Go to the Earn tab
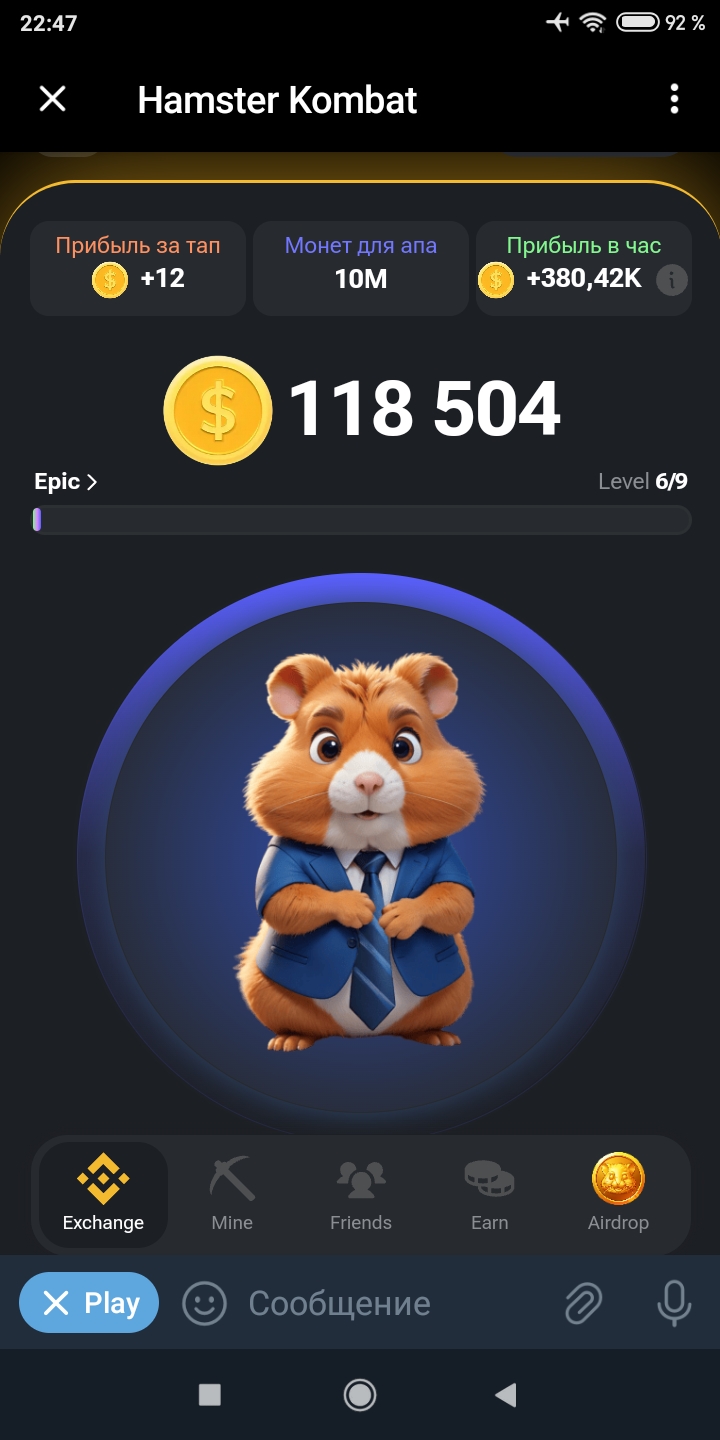This screenshot has height=1440, width=720. point(490,1194)
